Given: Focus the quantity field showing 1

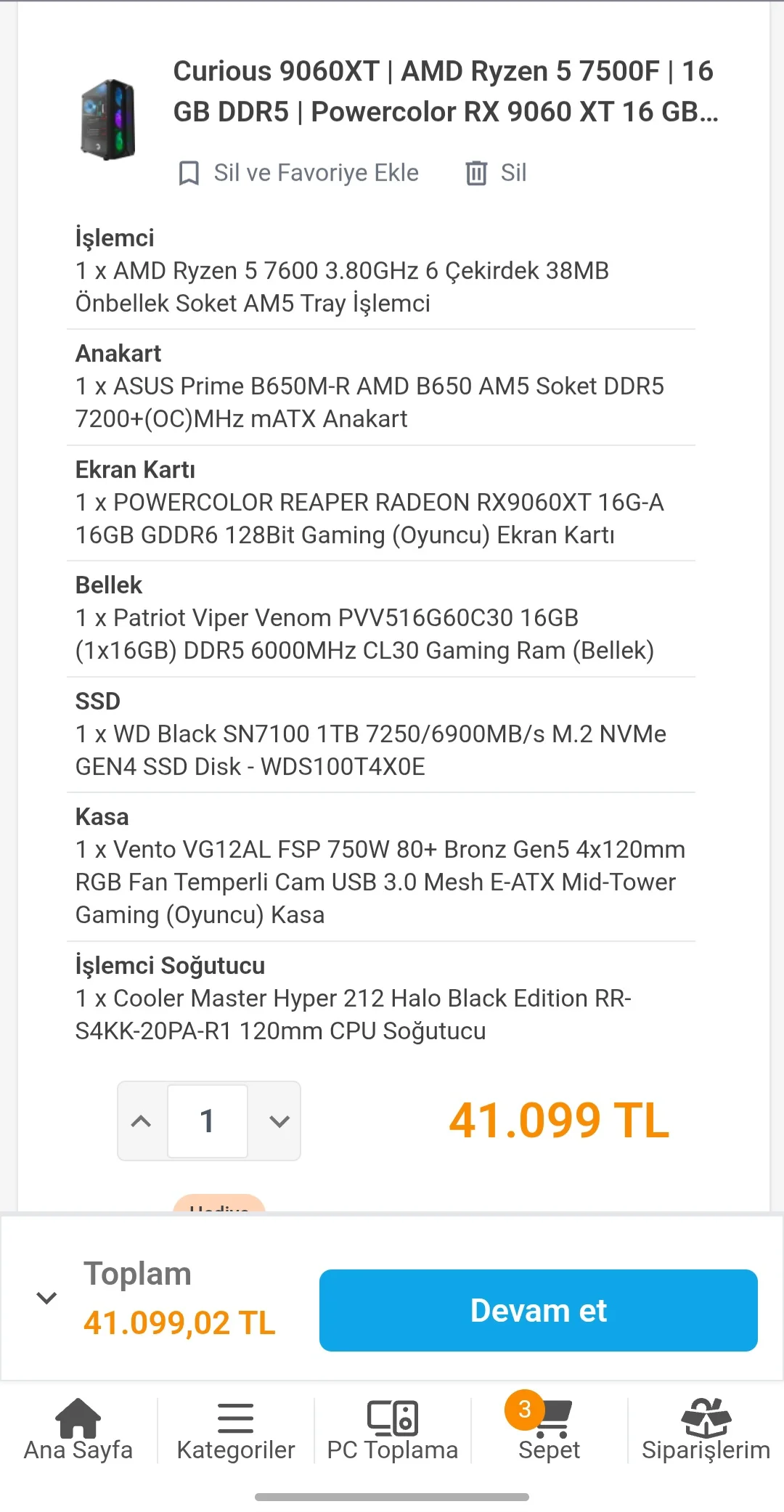Looking at the screenshot, I should (x=208, y=1121).
